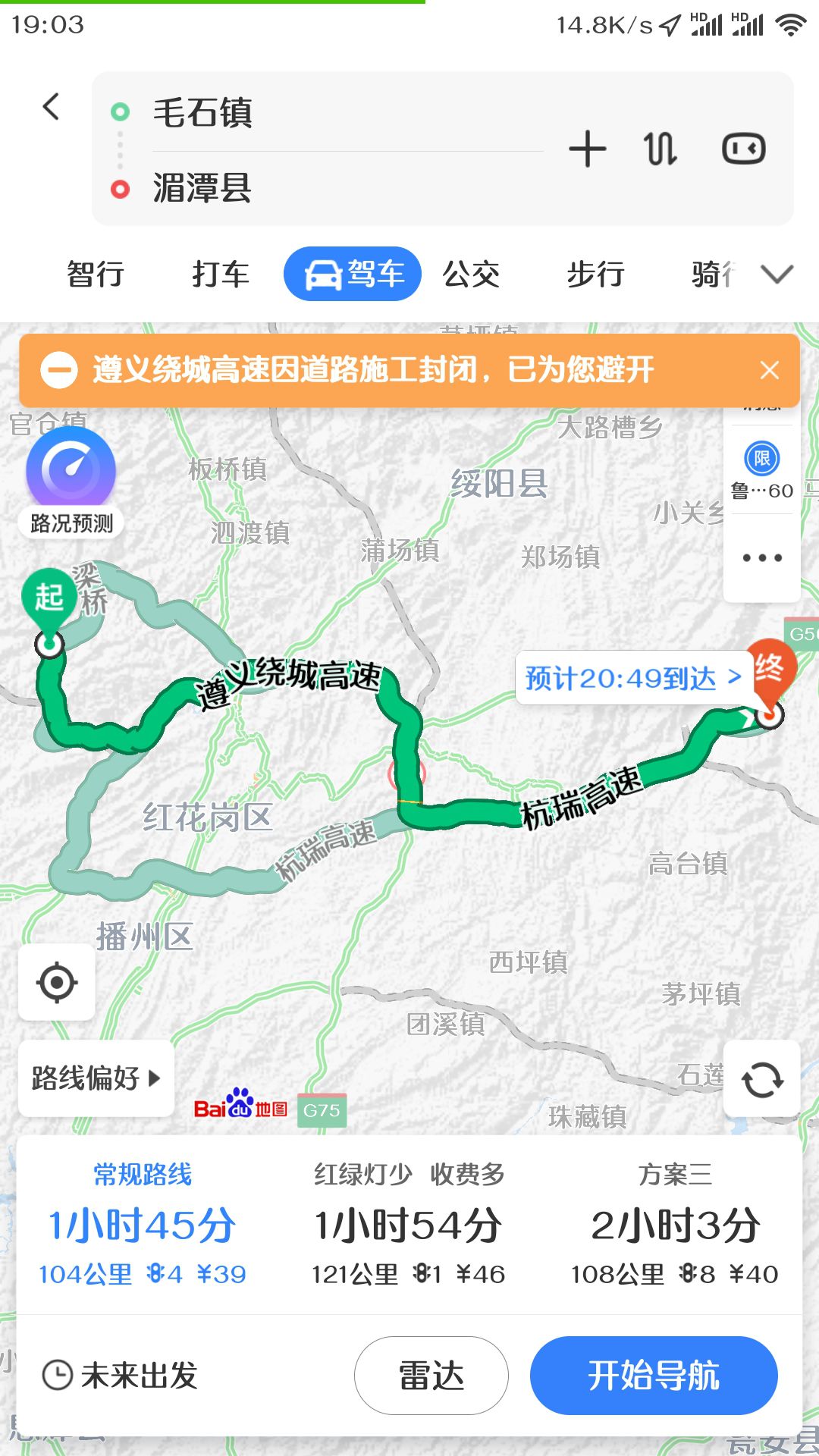Add a waypoint with the plus icon
The image size is (819, 1456).
(588, 149)
